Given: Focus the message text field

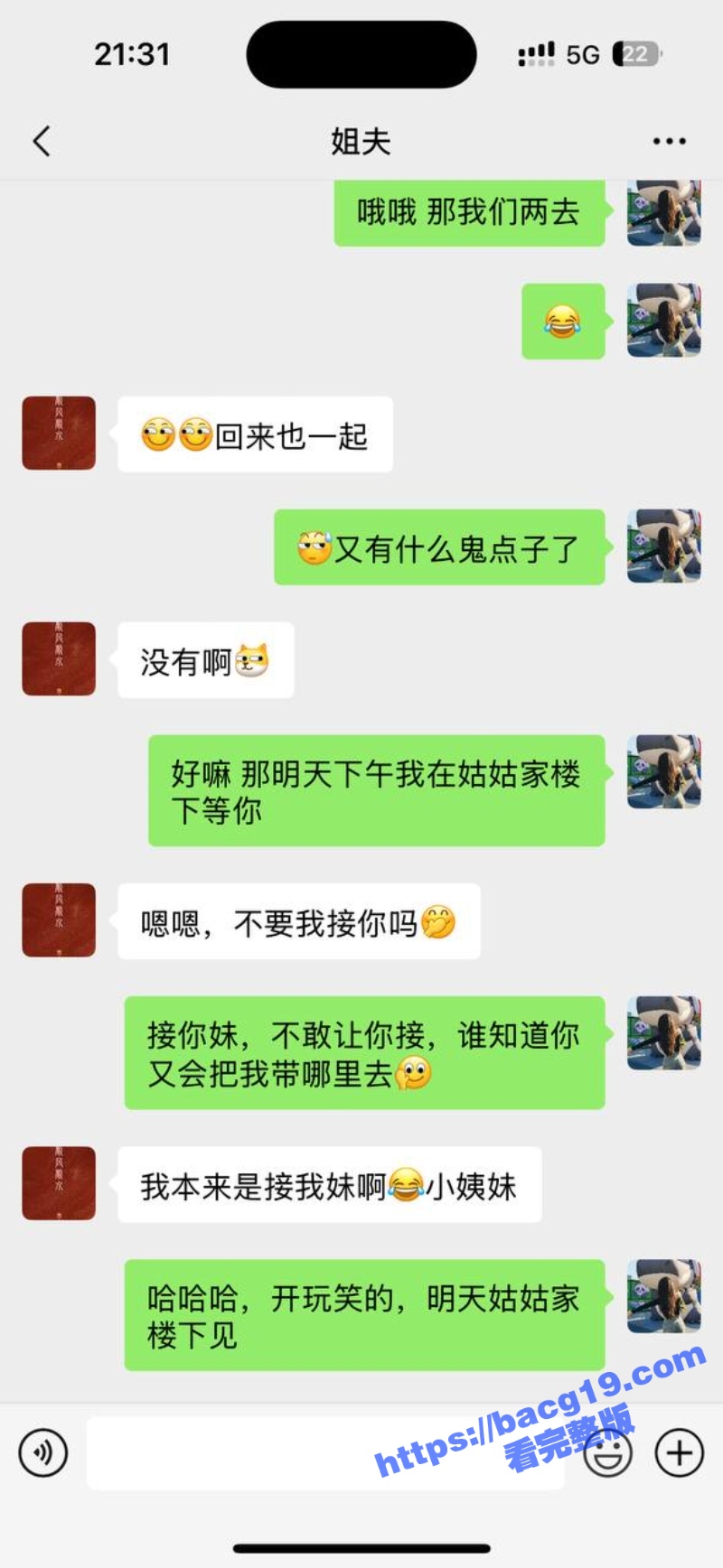Looking at the screenshot, I should coord(325,1452).
